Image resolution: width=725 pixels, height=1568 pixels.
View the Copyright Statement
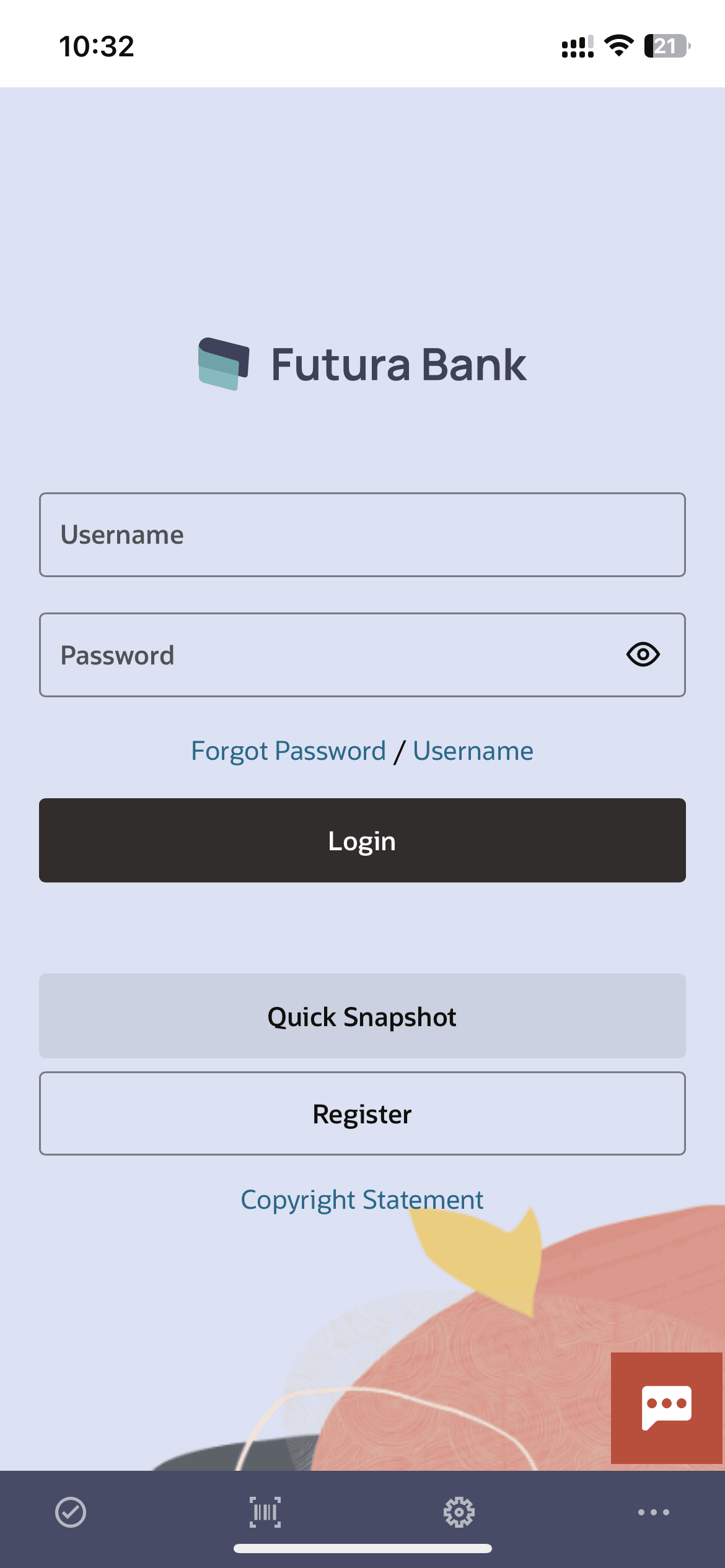362,1200
